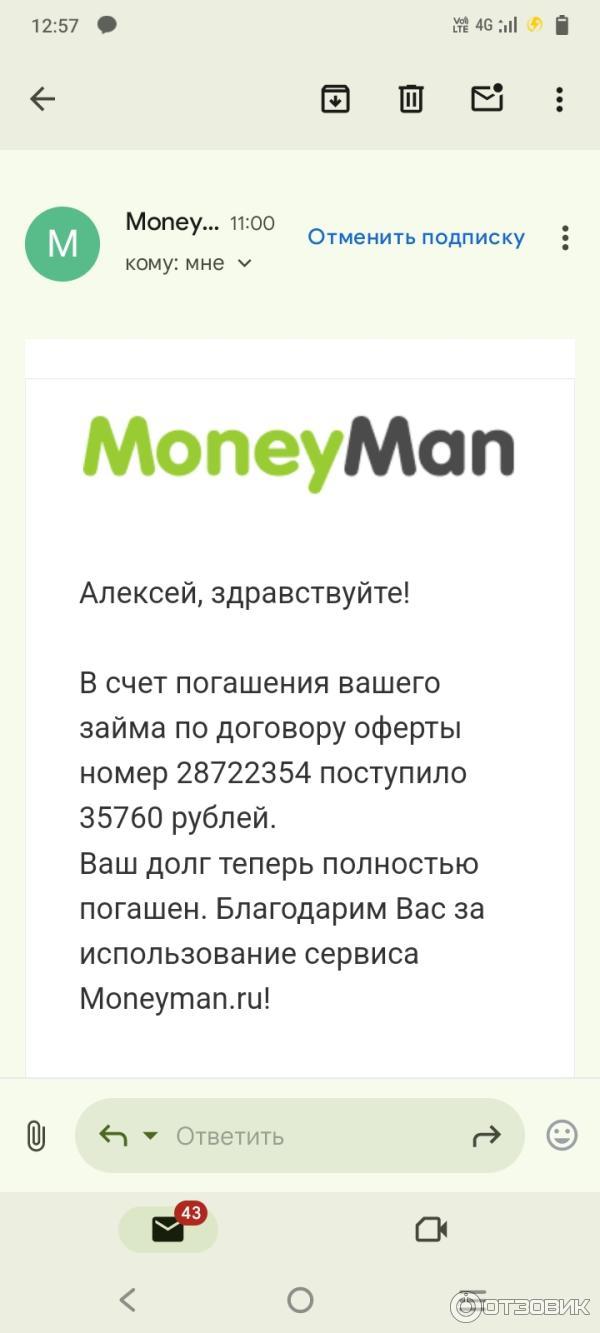Image resolution: width=600 pixels, height=1333 pixels.
Task: Forward this email with the arrow icon
Action: tap(486, 1136)
